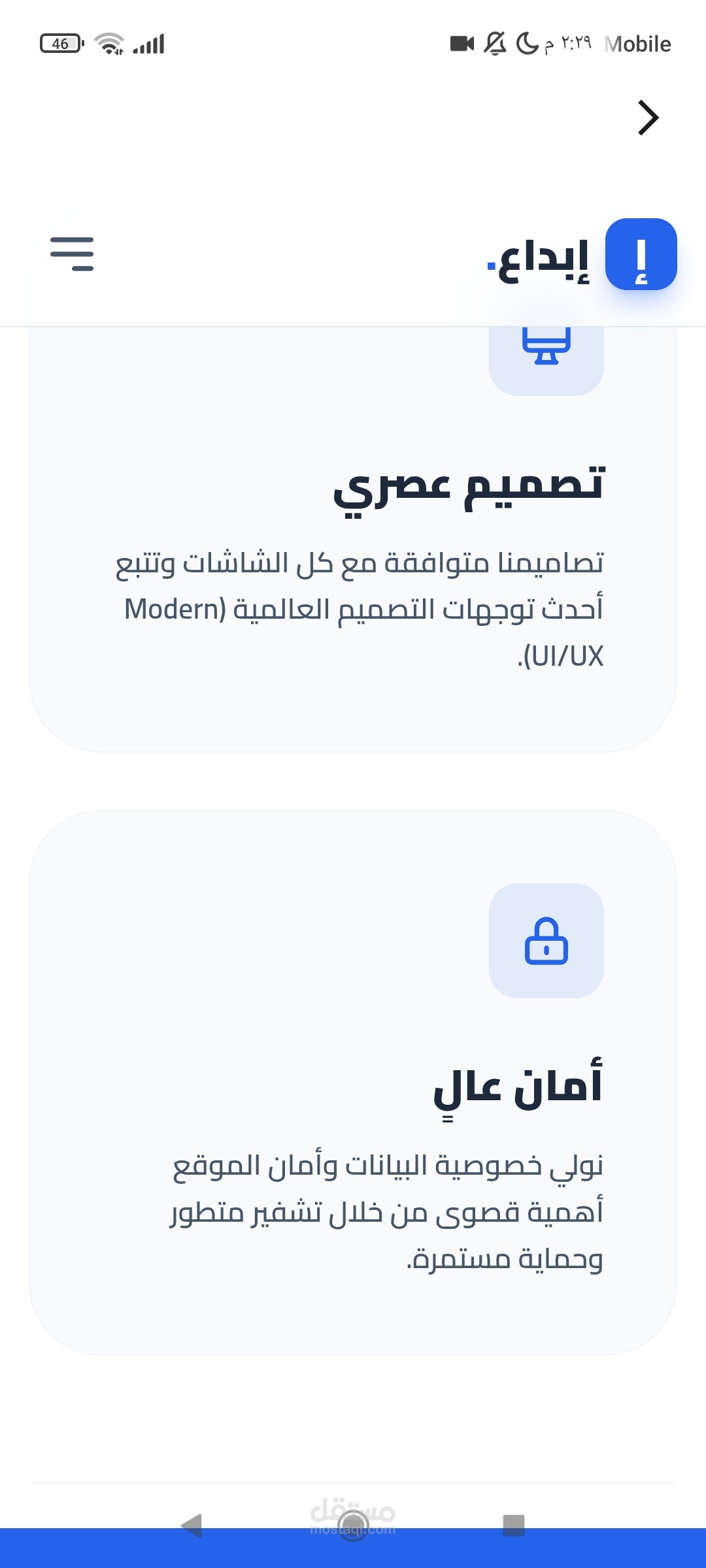
Task: Open recent apps square button
Action: click(514, 1526)
